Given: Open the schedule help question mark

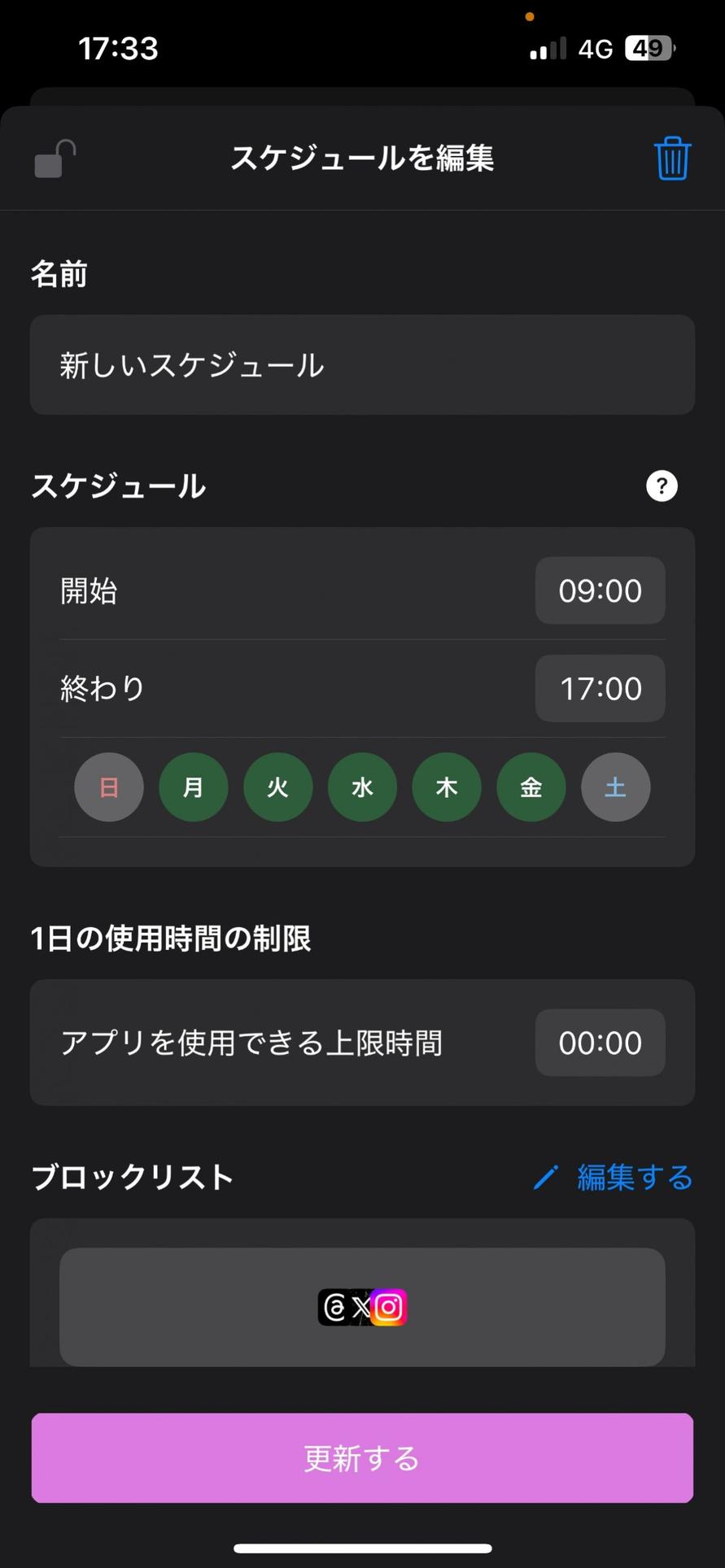Looking at the screenshot, I should tap(662, 486).
